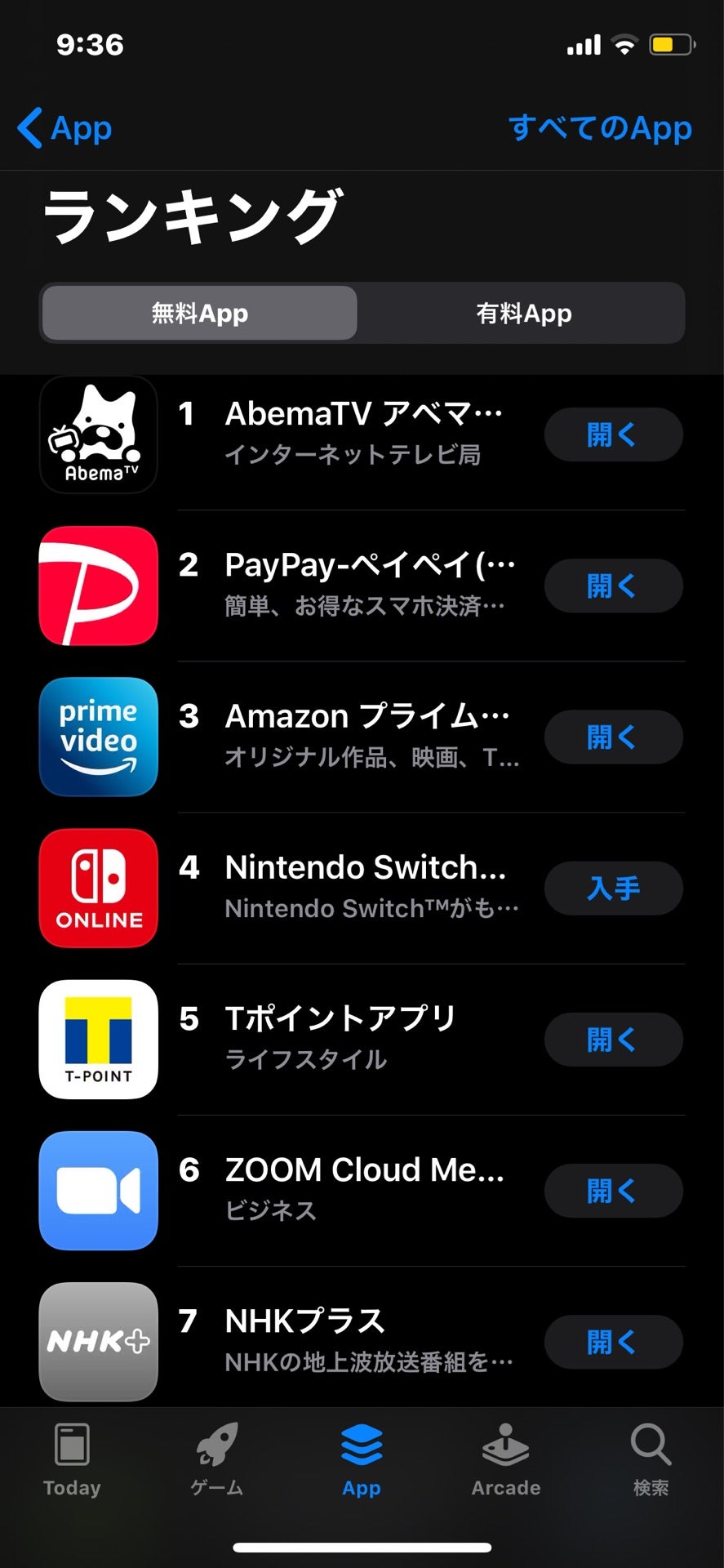Switch to the Today tab

tap(72, 1460)
